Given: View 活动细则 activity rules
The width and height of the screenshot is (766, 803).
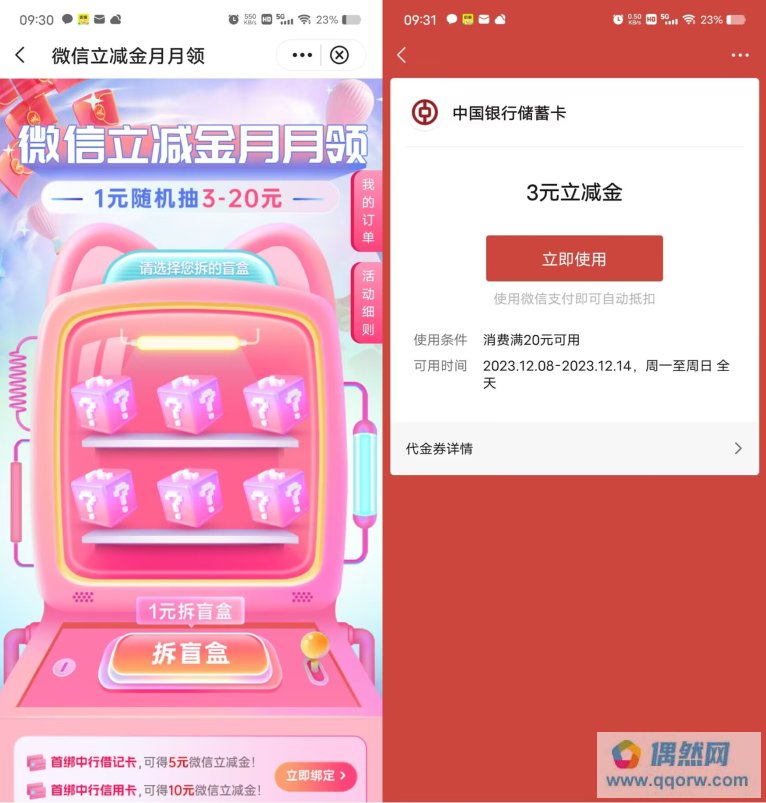Looking at the screenshot, I should tap(367, 302).
